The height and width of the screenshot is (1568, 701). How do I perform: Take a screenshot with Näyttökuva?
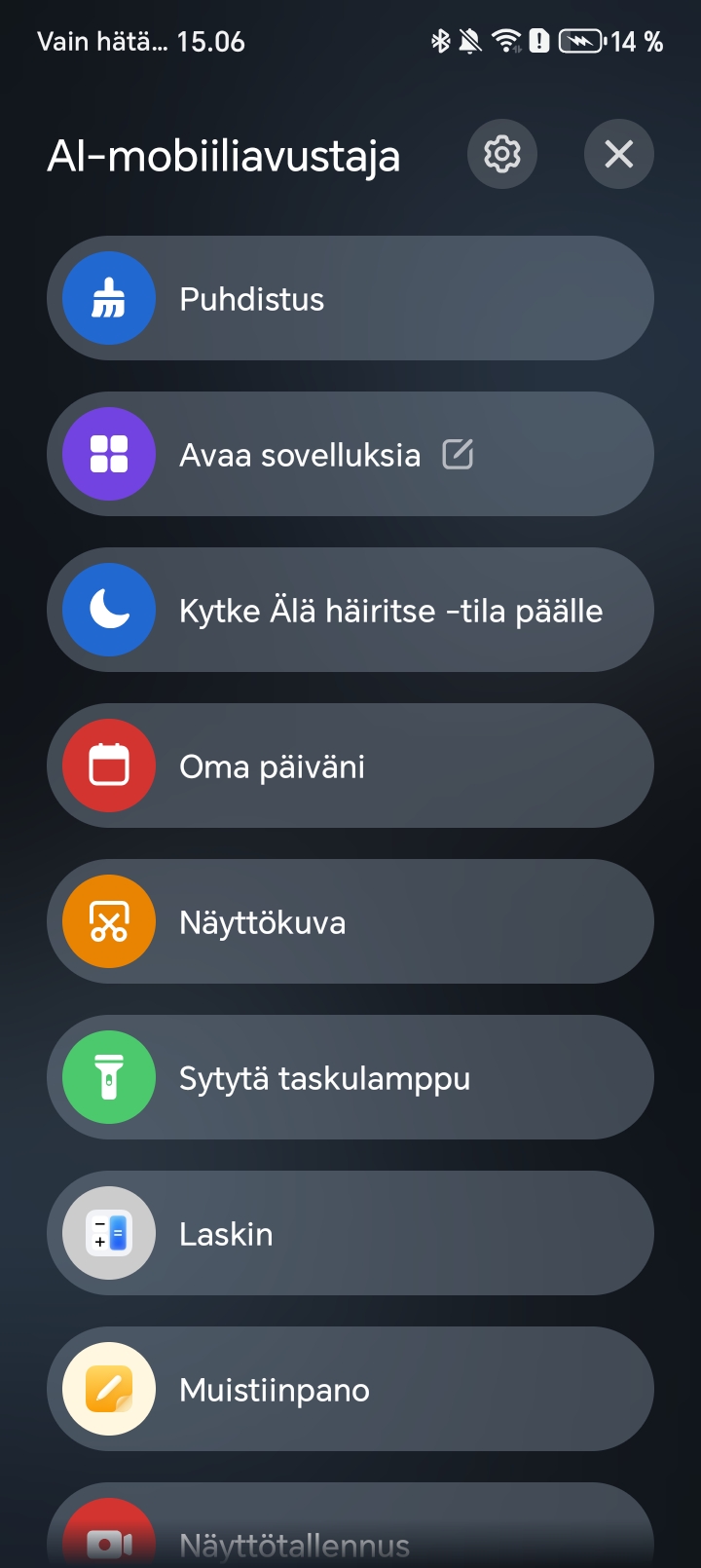point(350,921)
